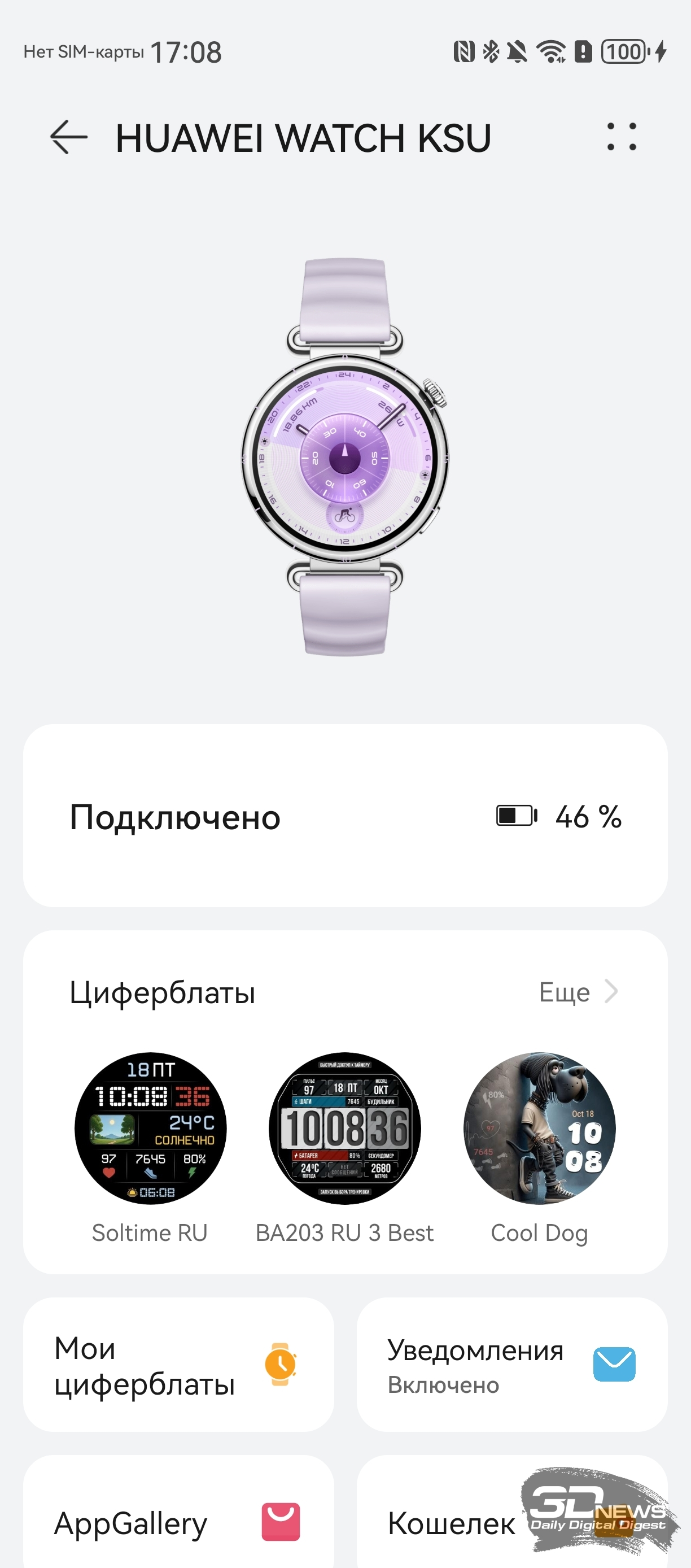
Task: Go back using the arrow
Action: point(69,137)
